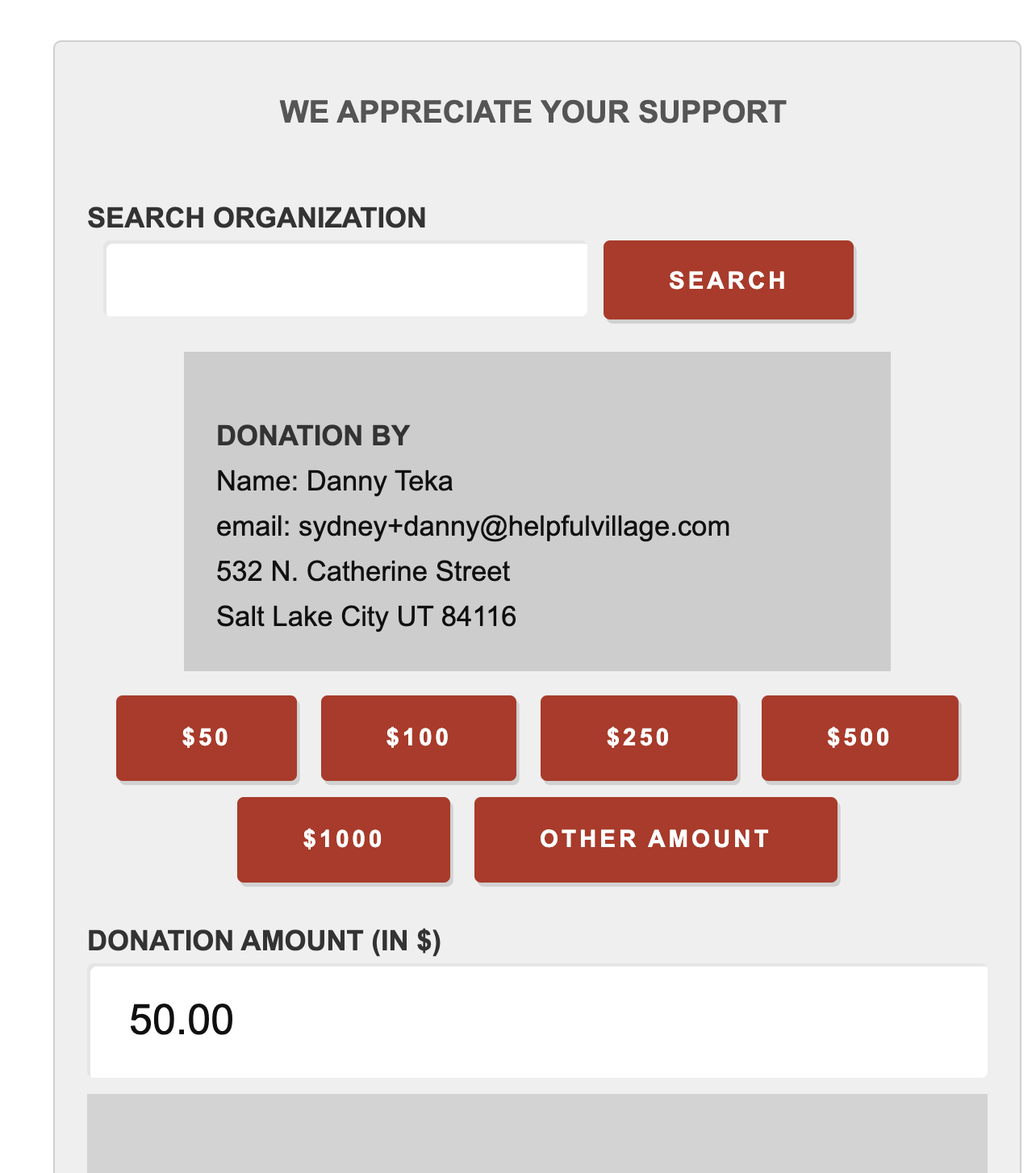
Task: Click the SEARCH button
Action: click(727, 280)
